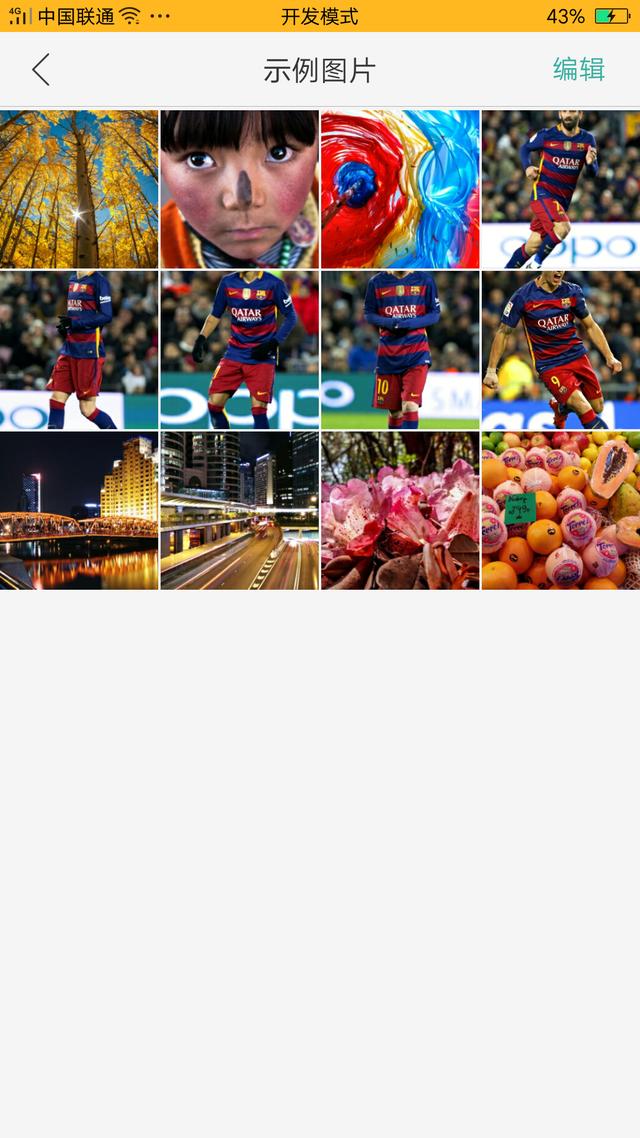Image resolution: width=640 pixels, height=1138 pixels.
Task: View the red and blue paint swirl image
Action: point(400,189)
